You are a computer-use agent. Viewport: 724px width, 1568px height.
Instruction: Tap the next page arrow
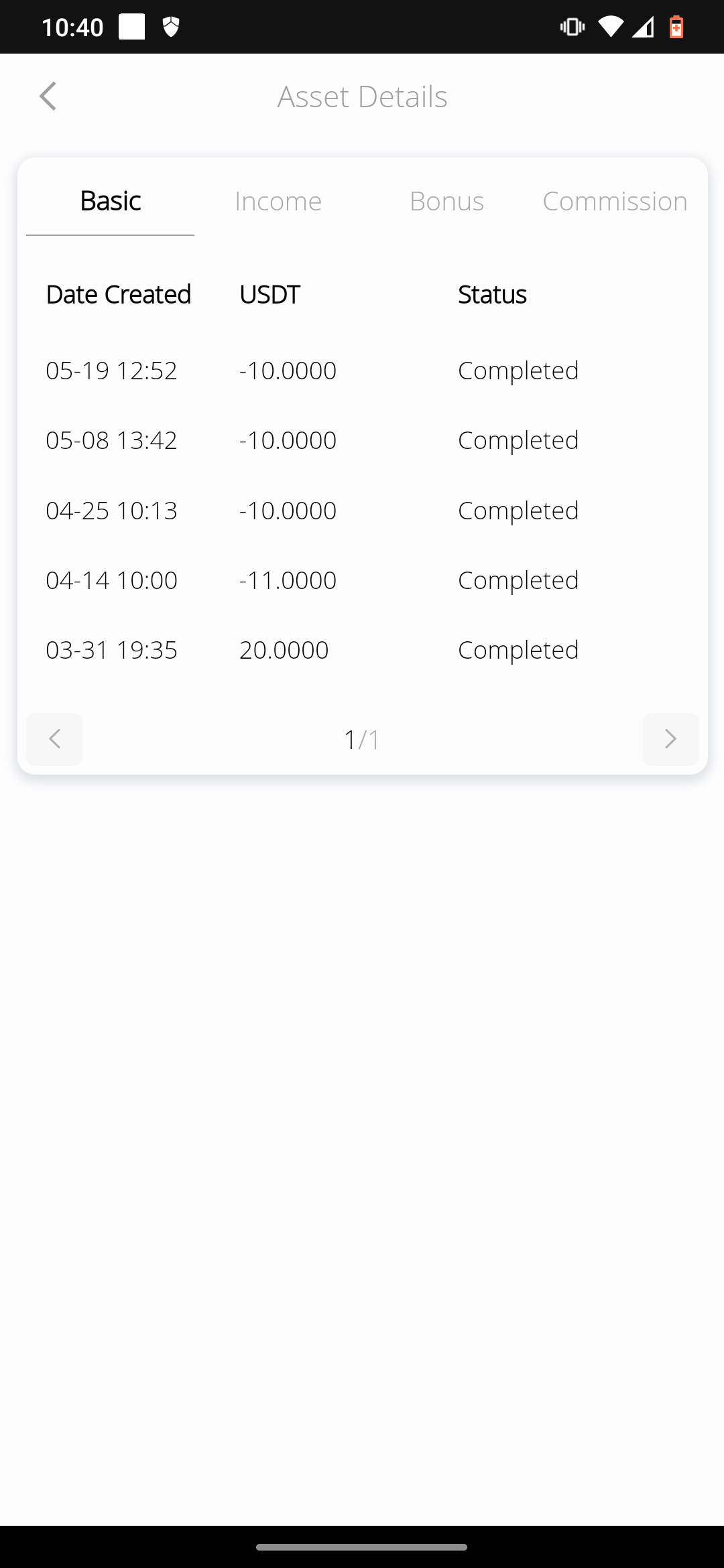point(670,739)
